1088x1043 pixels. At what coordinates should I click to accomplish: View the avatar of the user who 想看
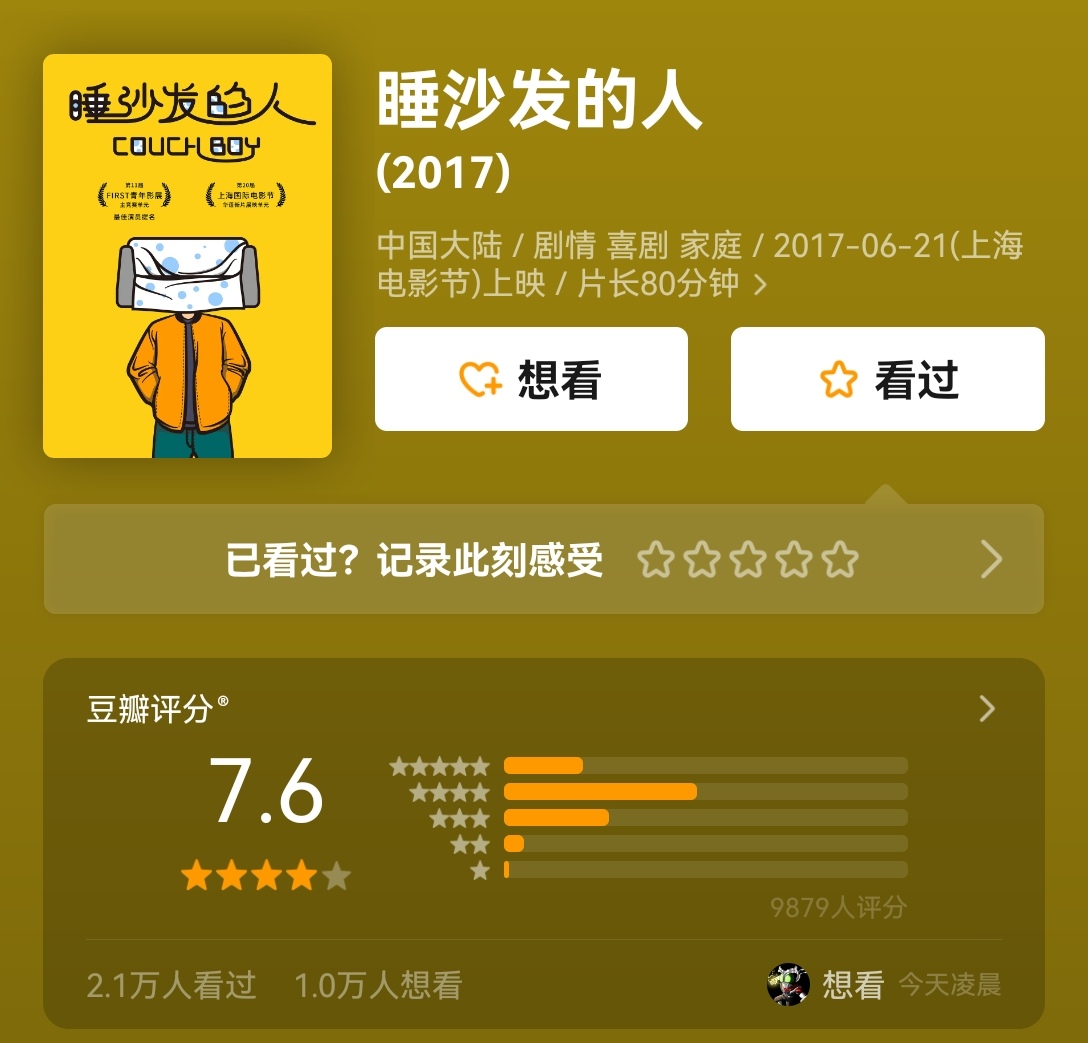pyautogui.click(x=788, y=985)
